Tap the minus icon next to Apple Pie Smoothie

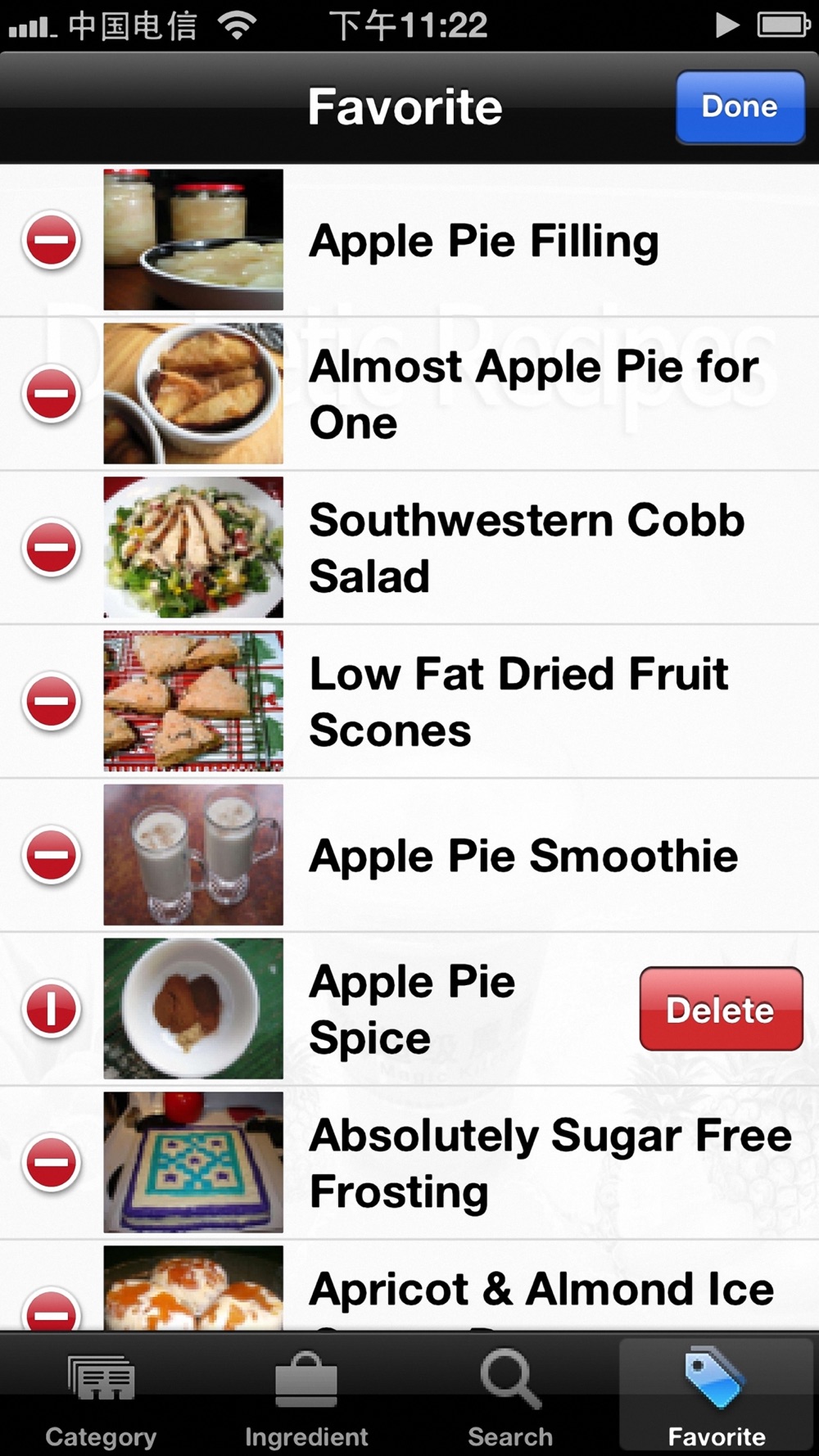(52, 855)
